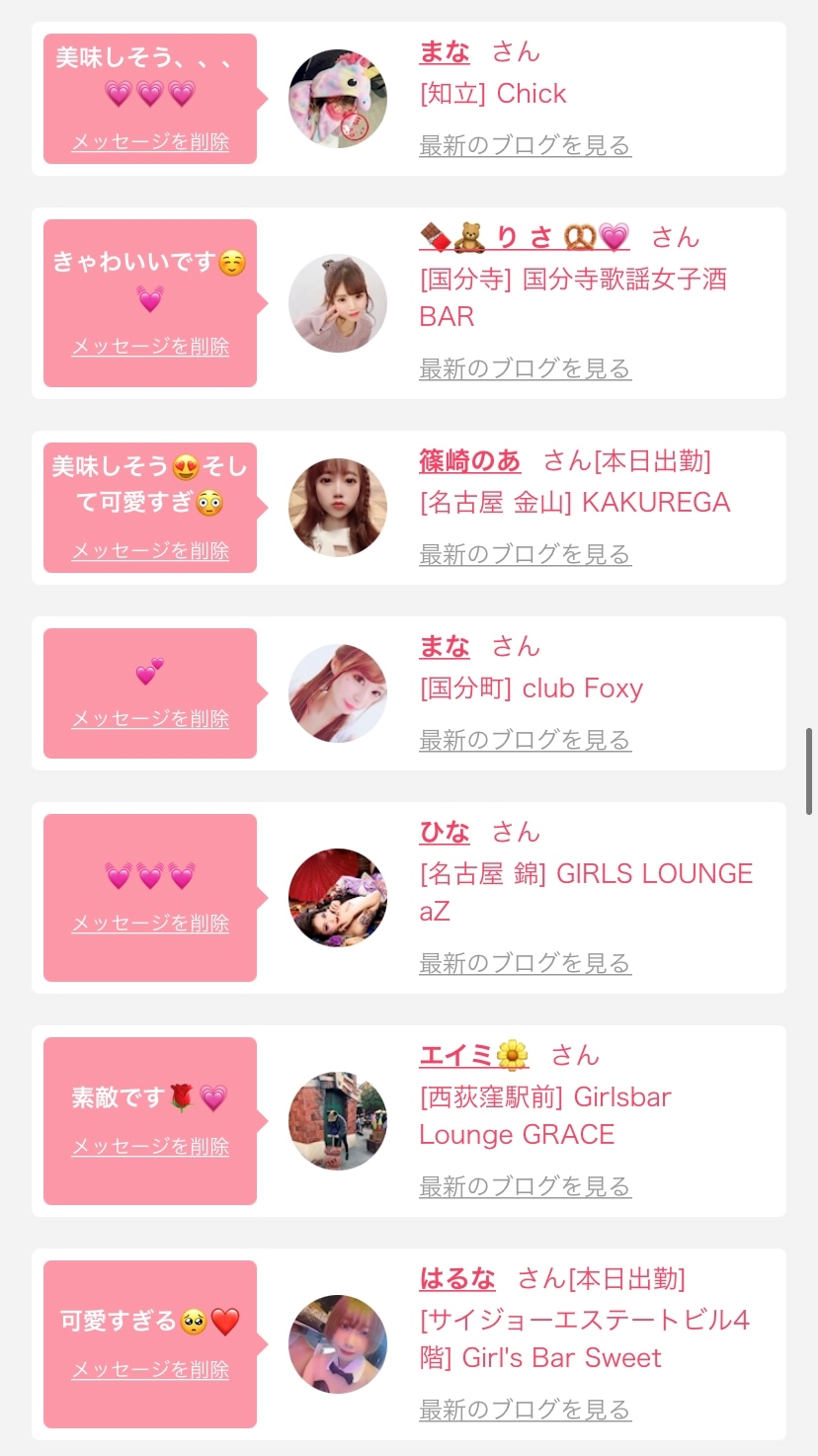View latest blog of まな at club Foxy
The image size is (818, 1456).
(525, 741)
